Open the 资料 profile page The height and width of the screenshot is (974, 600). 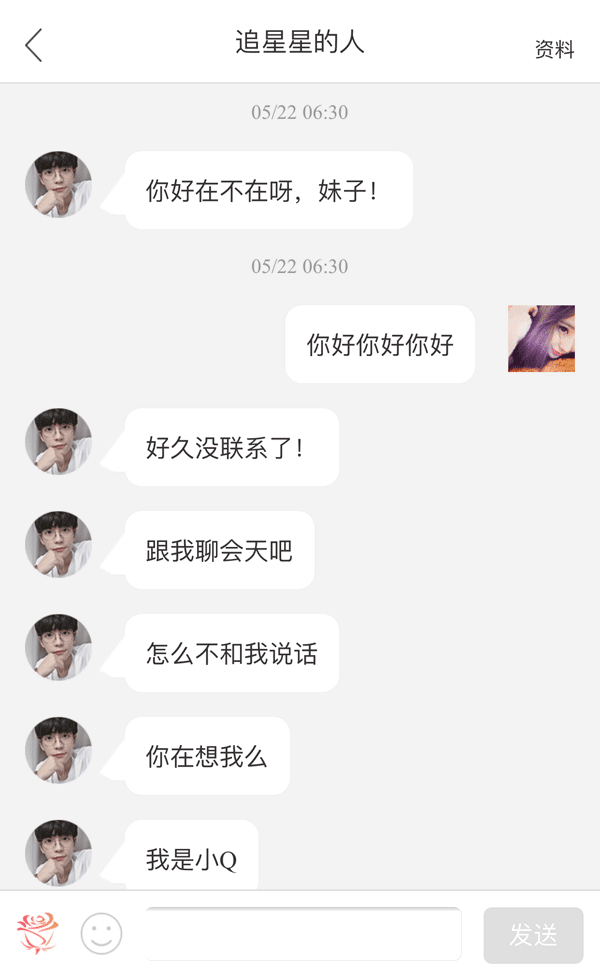point(554,50)
